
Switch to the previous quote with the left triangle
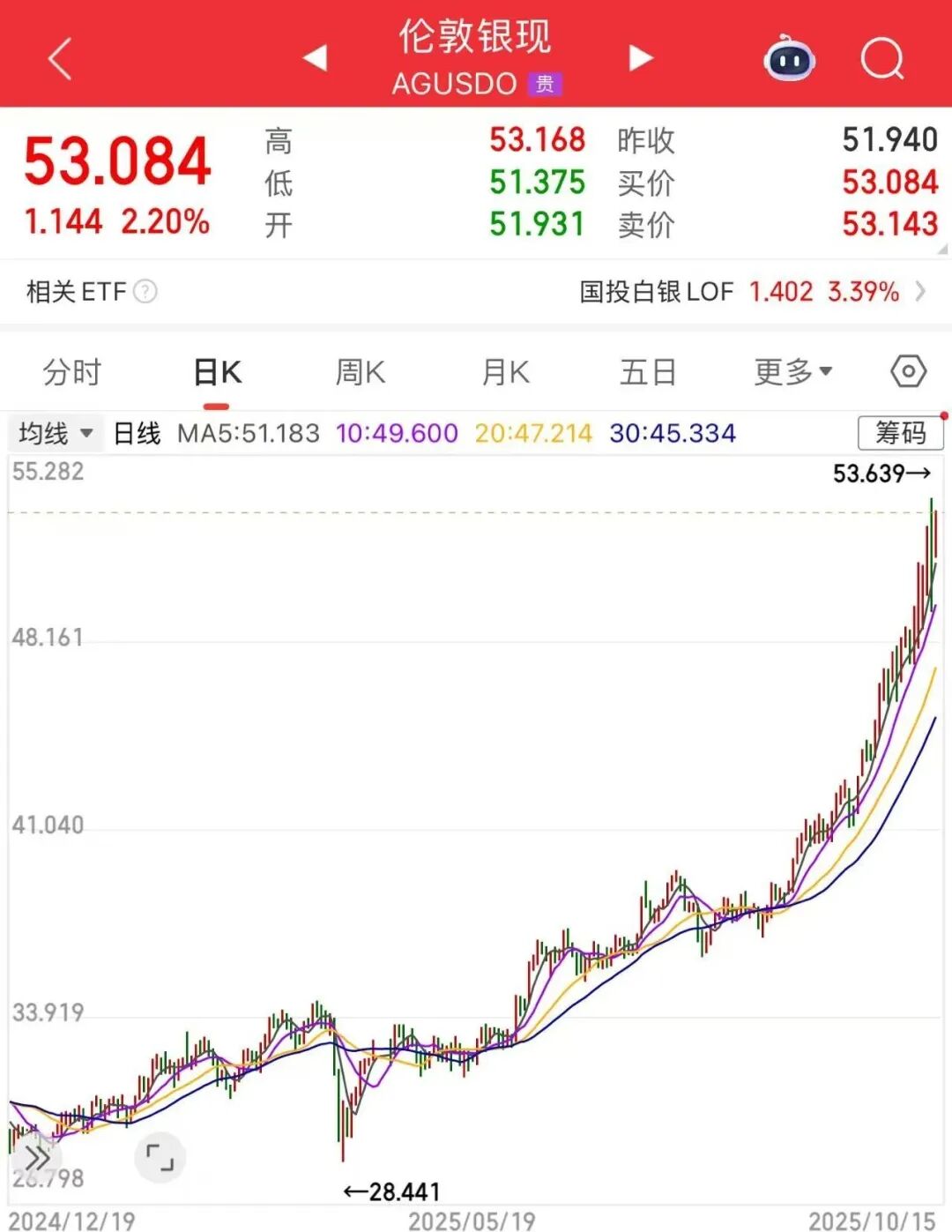pos(315,58)
